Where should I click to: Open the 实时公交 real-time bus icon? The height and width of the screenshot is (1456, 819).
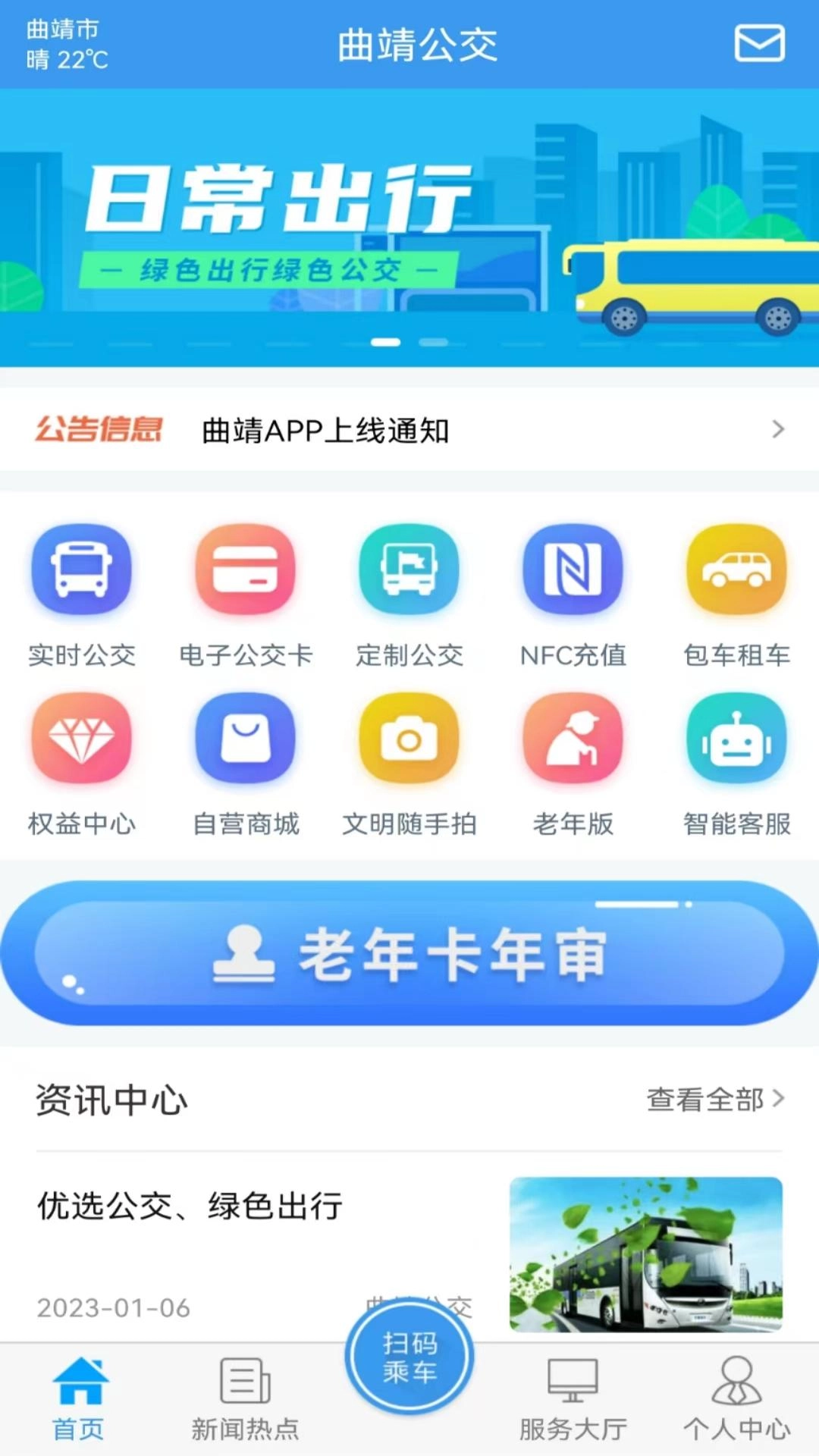point(81,570)
